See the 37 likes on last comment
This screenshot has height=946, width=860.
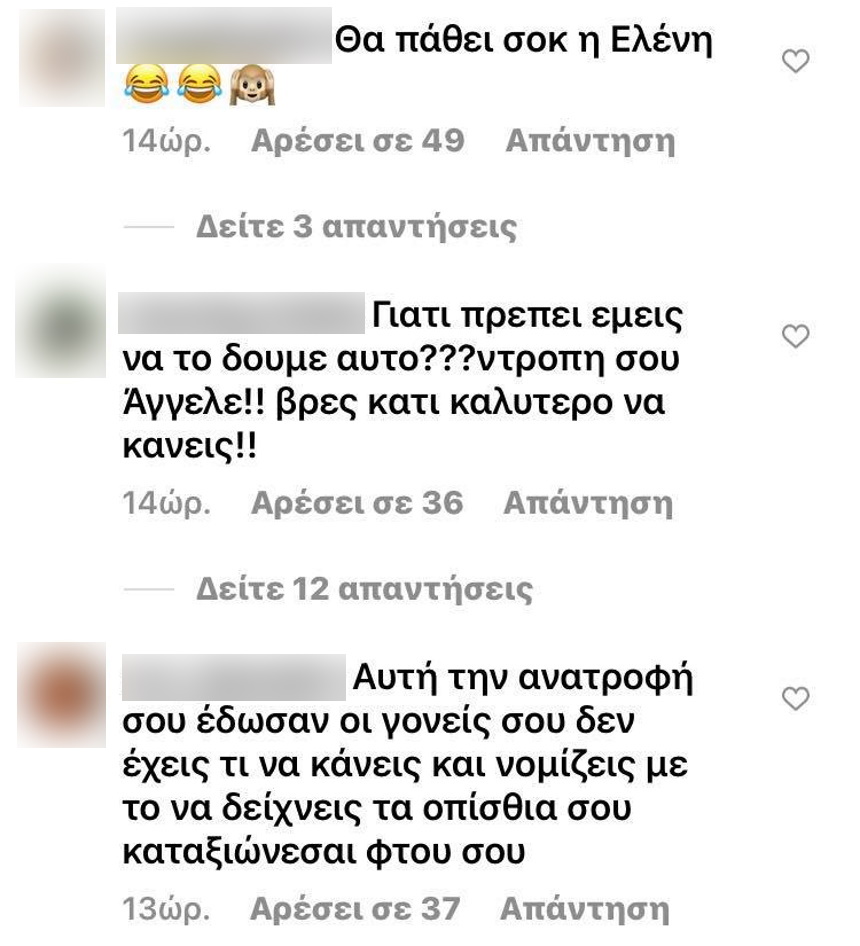click(x=355, y=909)
